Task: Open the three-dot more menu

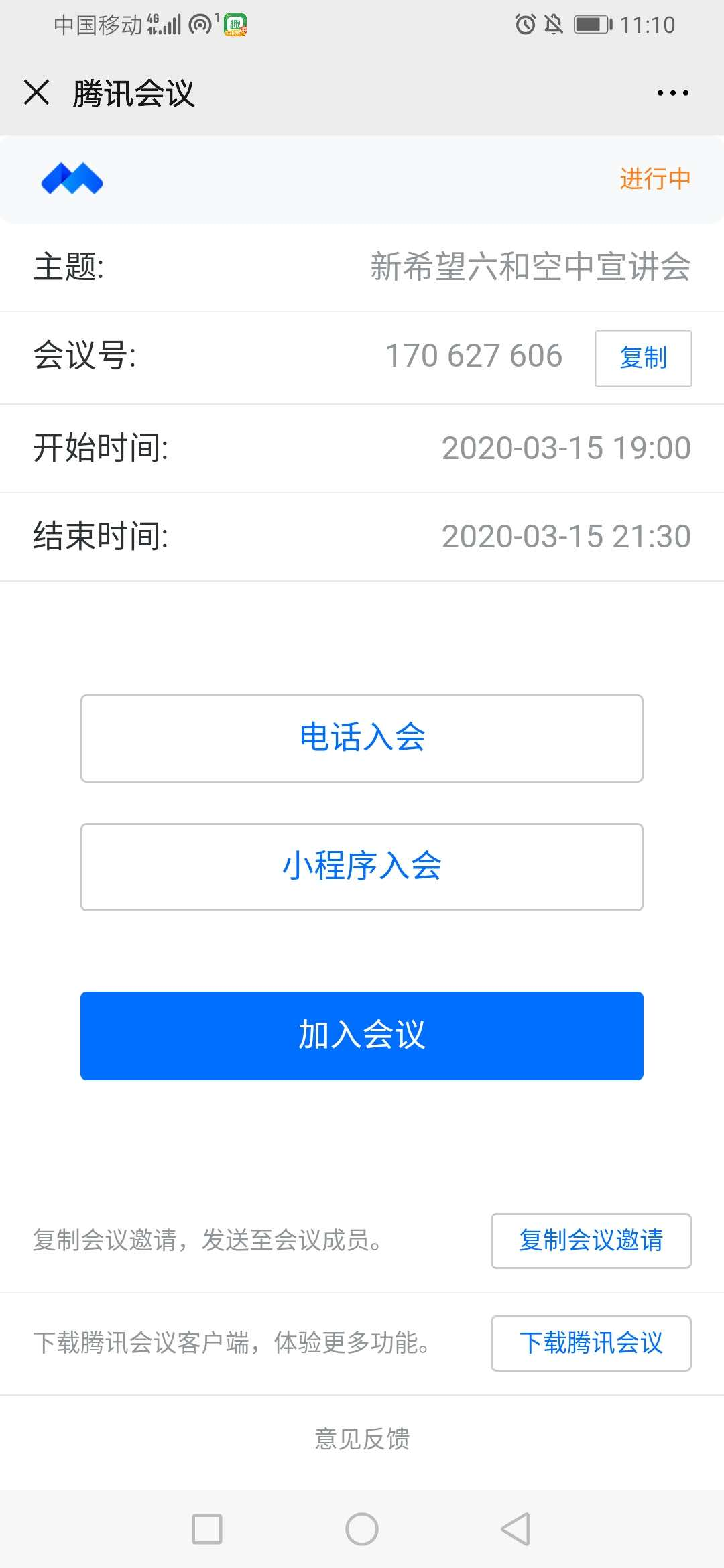Action: (x=672, y=93)
